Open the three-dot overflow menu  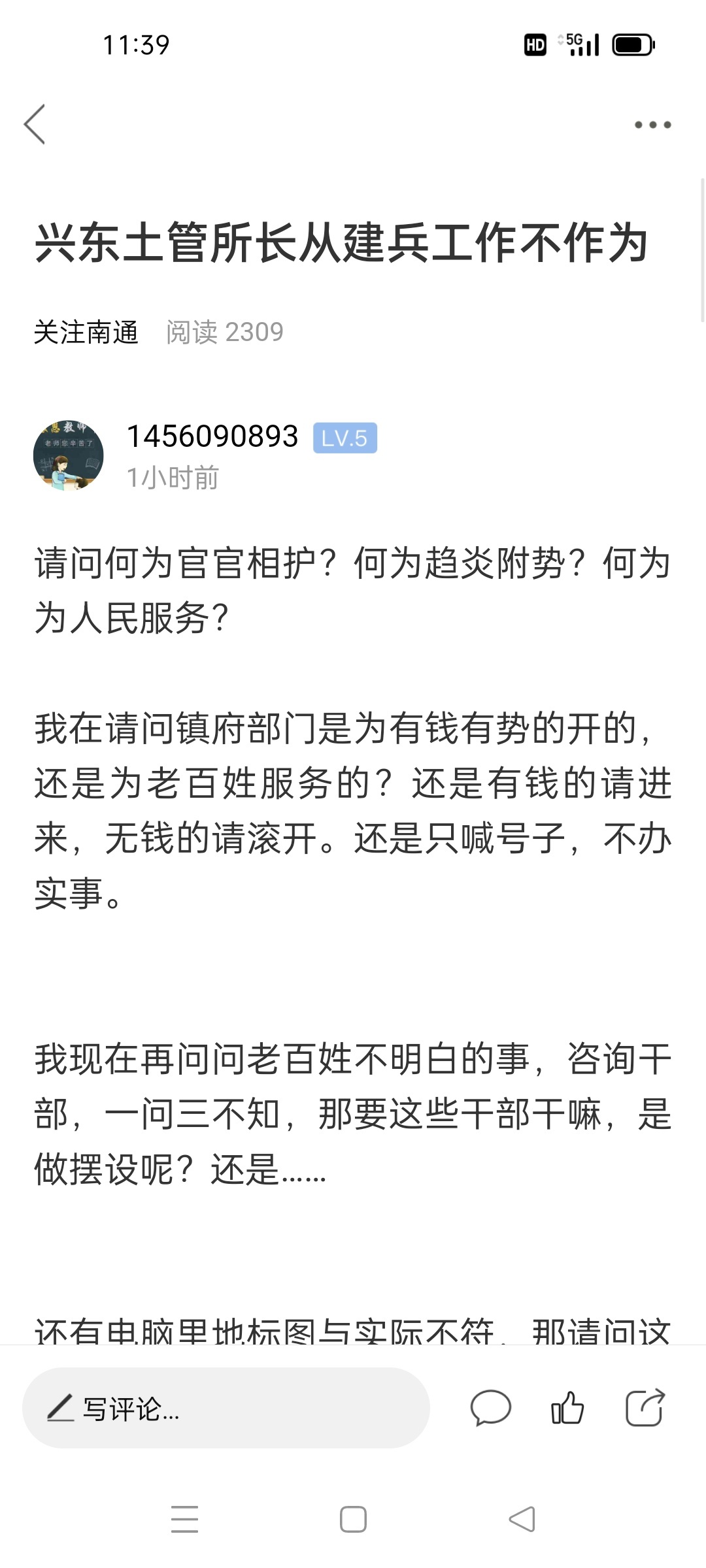[652, 125]
